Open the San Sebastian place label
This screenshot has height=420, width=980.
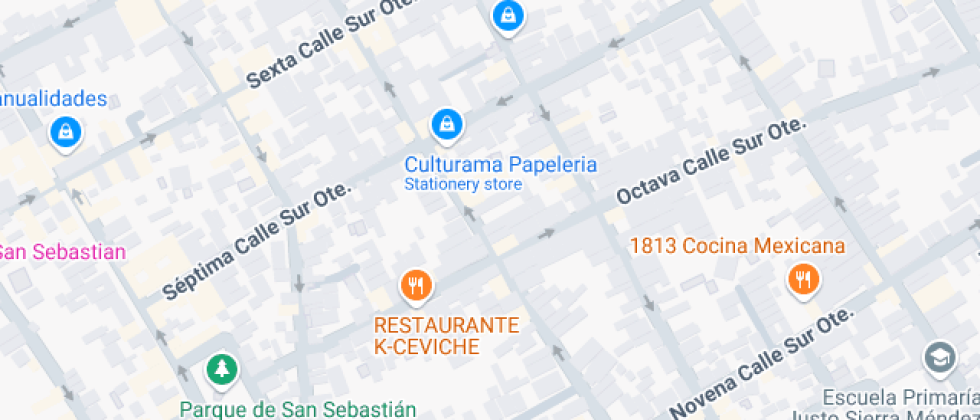pyautogui.click(x=62, y=252)
